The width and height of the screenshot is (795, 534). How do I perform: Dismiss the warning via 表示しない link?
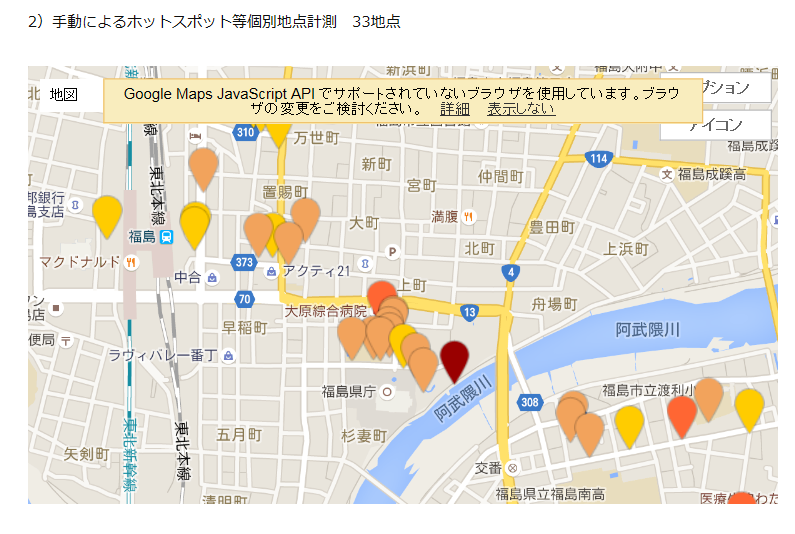pyautogui.click(x=521, y=109)
